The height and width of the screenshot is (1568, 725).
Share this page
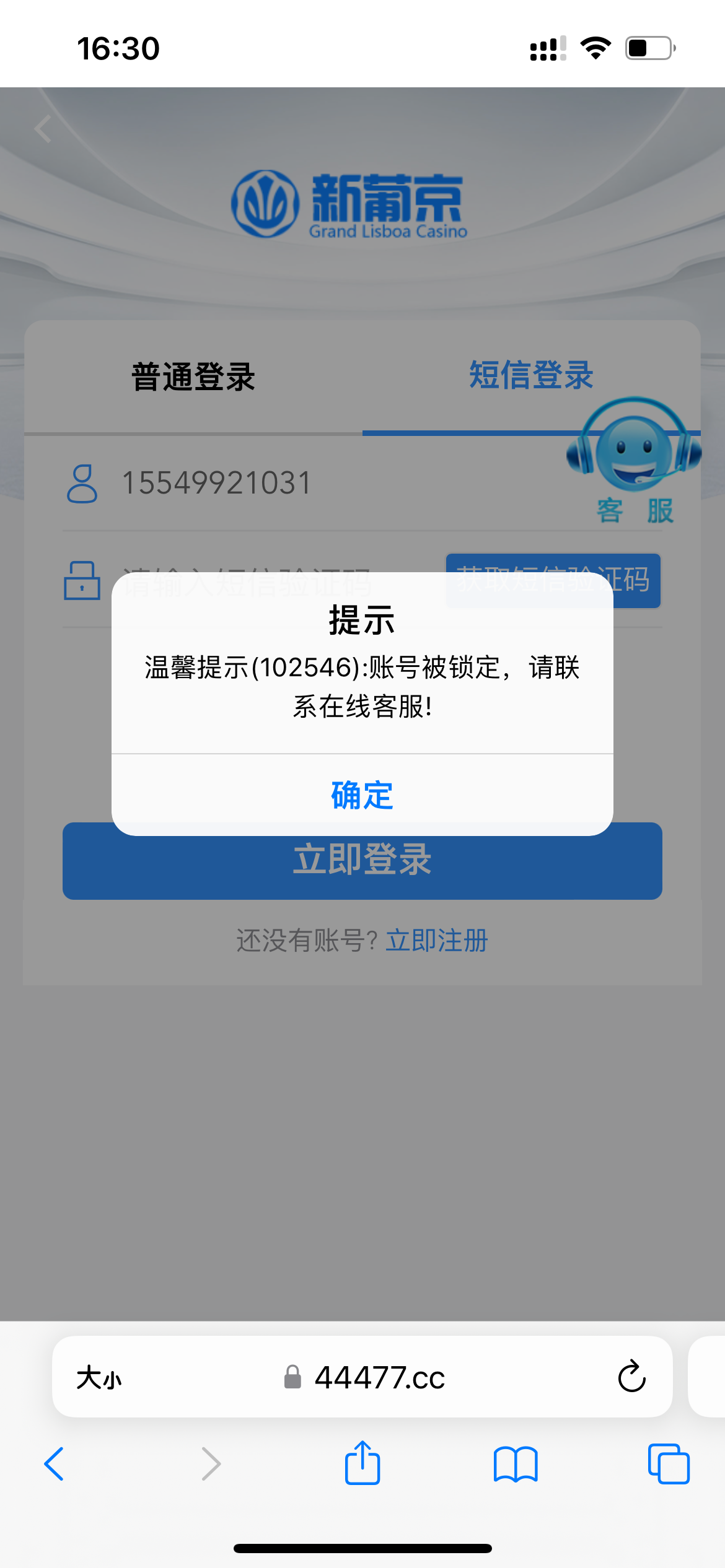click(362, 1464)
